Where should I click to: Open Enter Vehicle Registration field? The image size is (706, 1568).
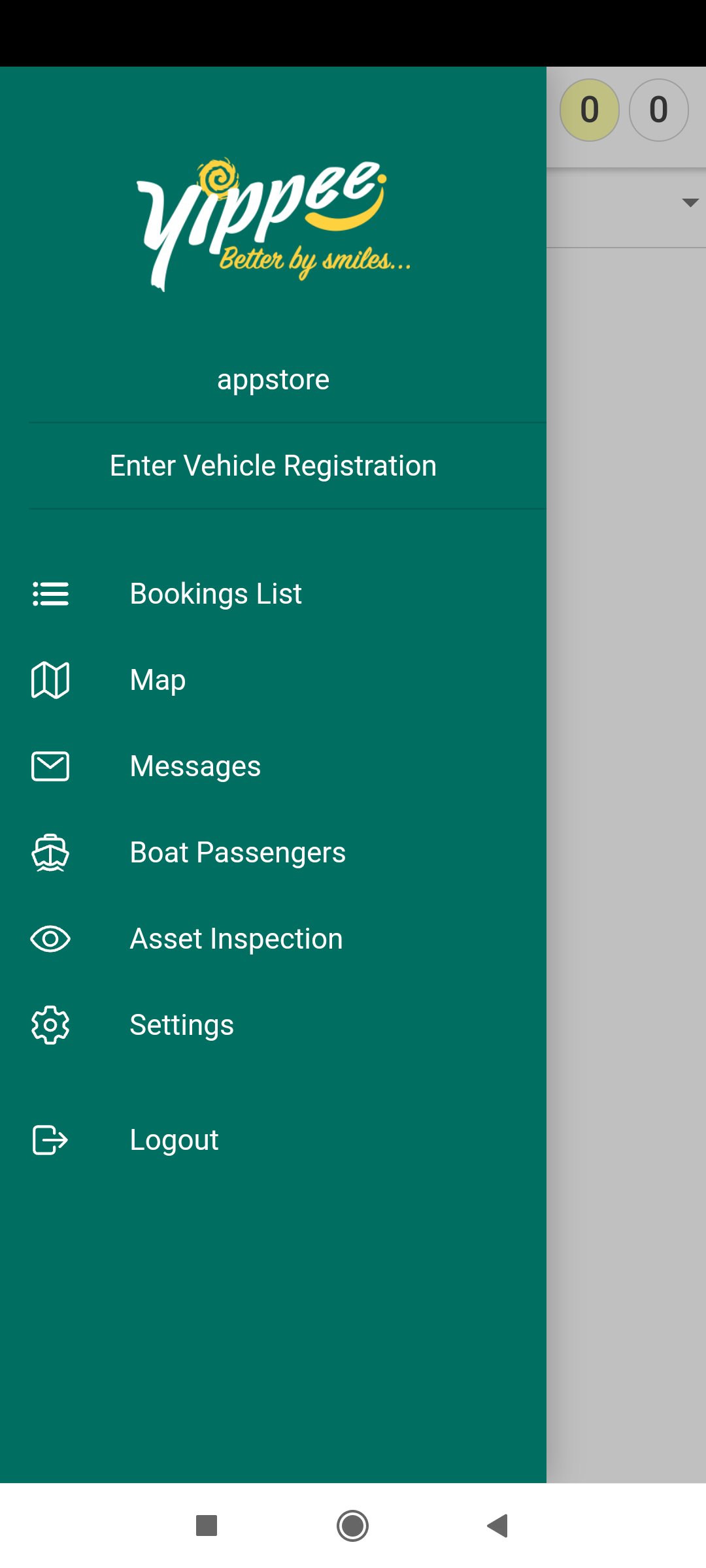pyautogui.click(x=273, y=465)
